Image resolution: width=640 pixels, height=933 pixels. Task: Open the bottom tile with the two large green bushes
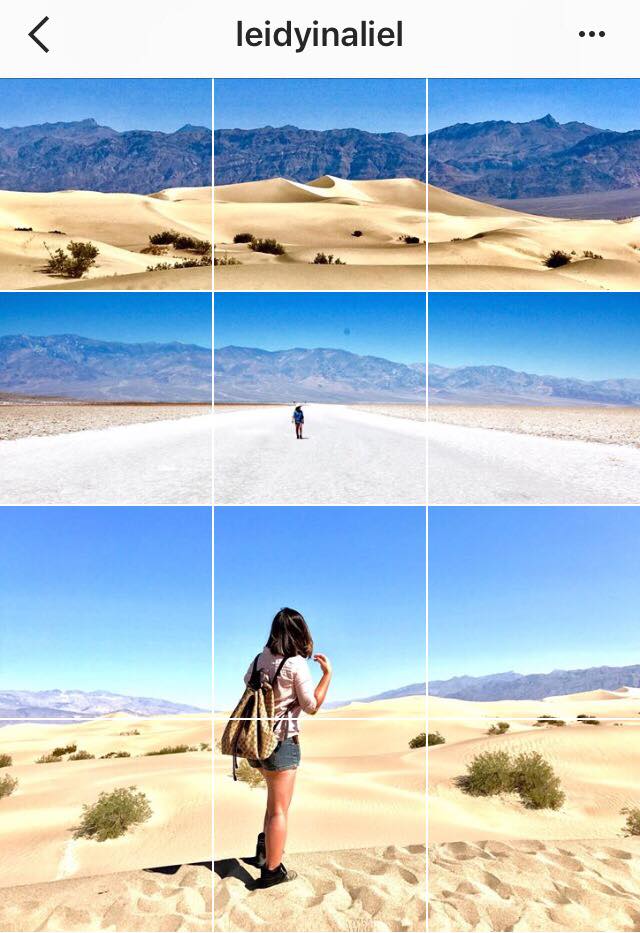[534, 826]
